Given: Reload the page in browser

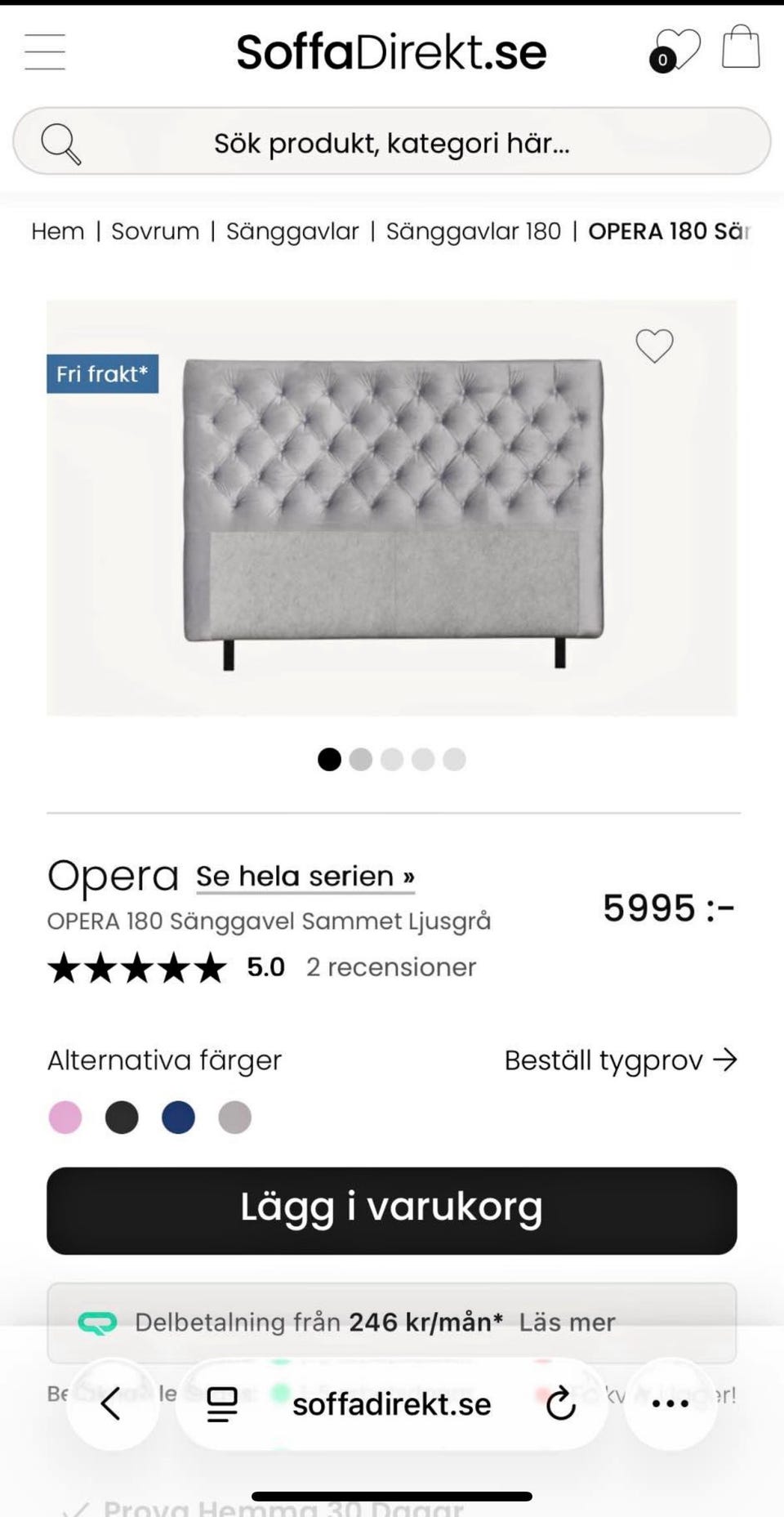Looking at the screenshot, I should pos(561,1403).
